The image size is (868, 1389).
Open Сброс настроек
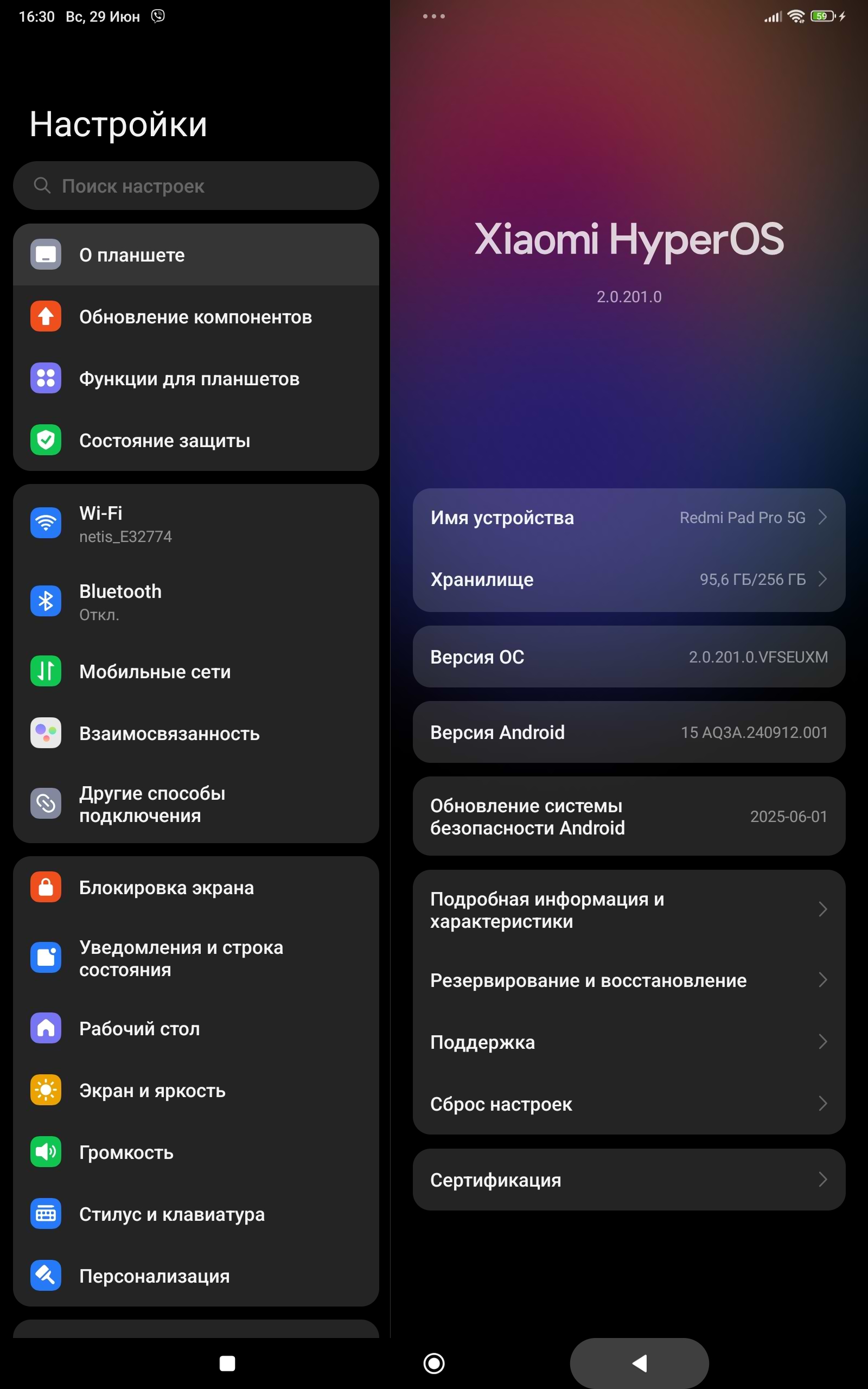coord(629,1104)
